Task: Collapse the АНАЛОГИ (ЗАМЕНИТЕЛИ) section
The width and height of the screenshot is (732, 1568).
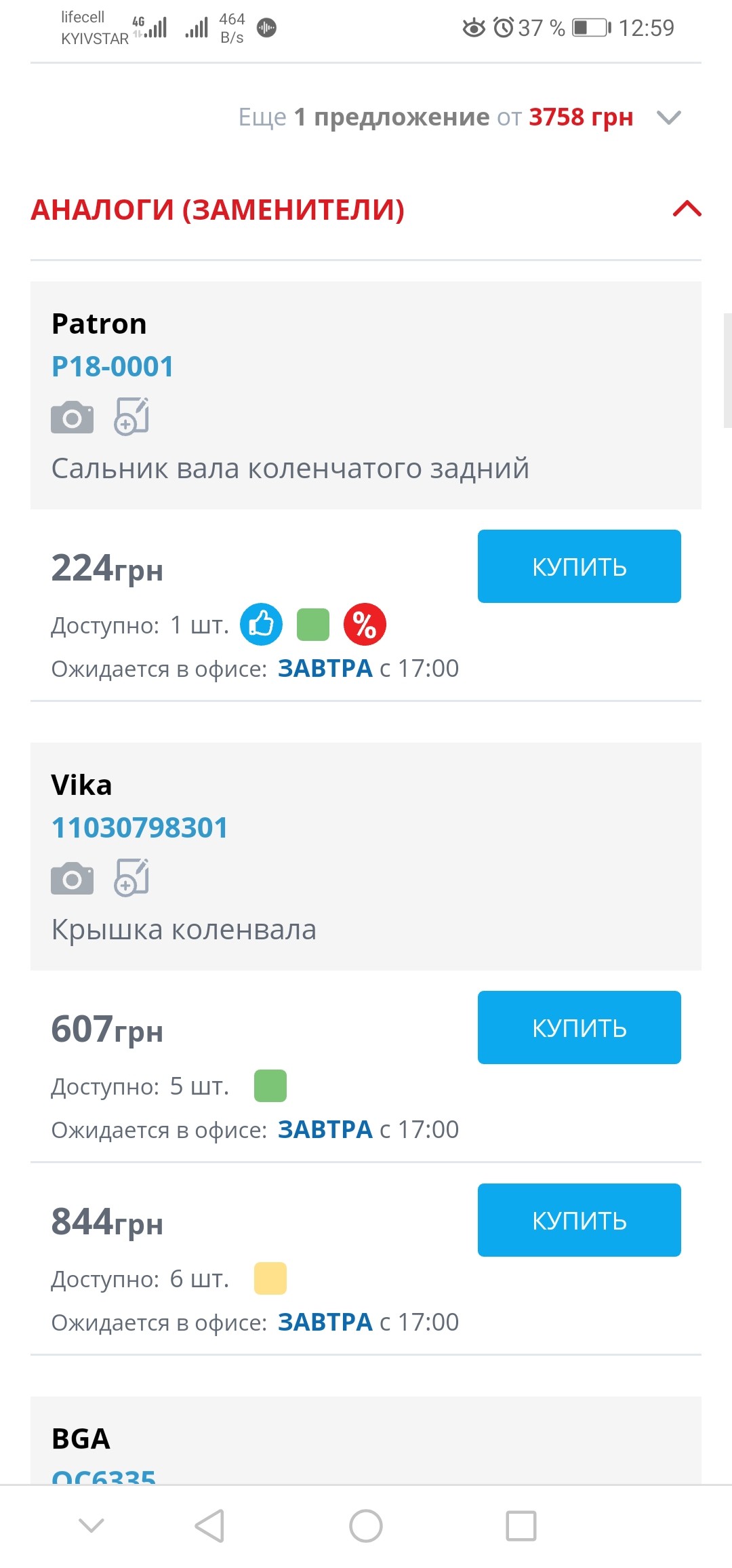Action: [x=686, y=209]
